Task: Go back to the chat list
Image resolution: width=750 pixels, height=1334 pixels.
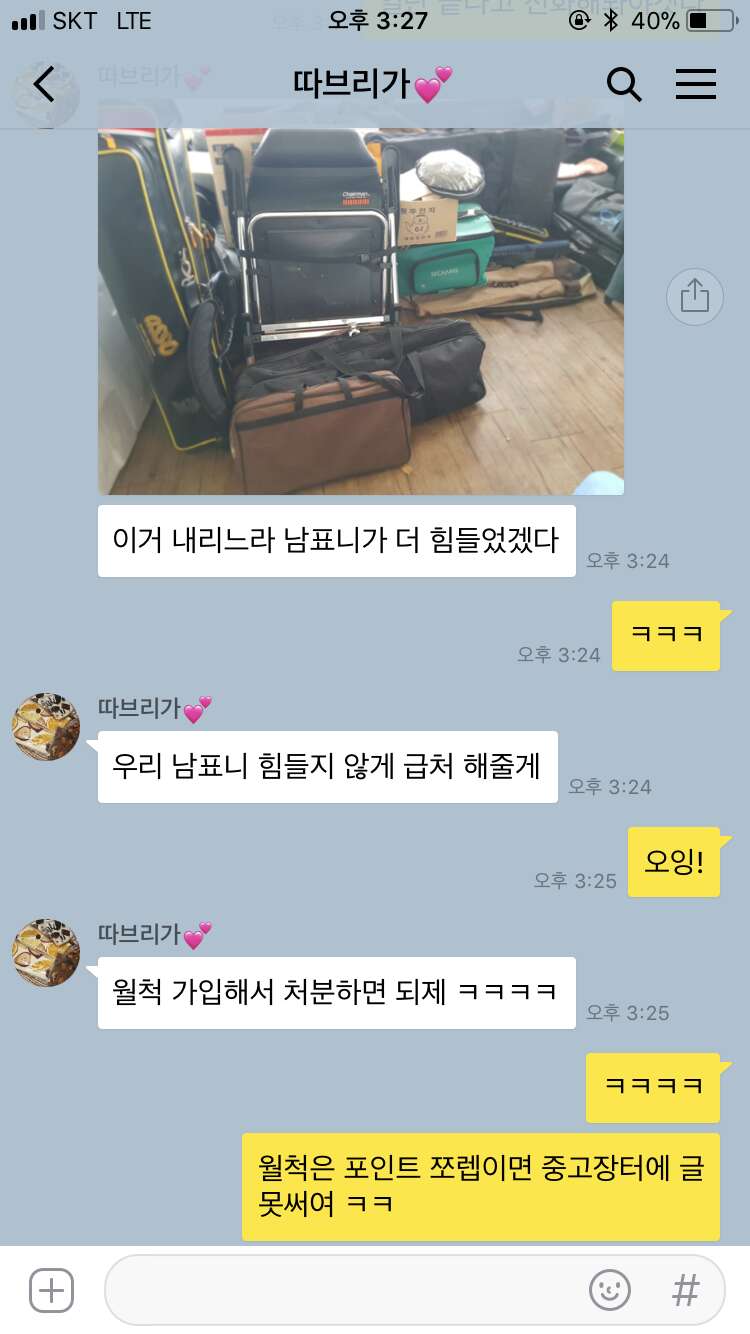Action: point(44,85)
